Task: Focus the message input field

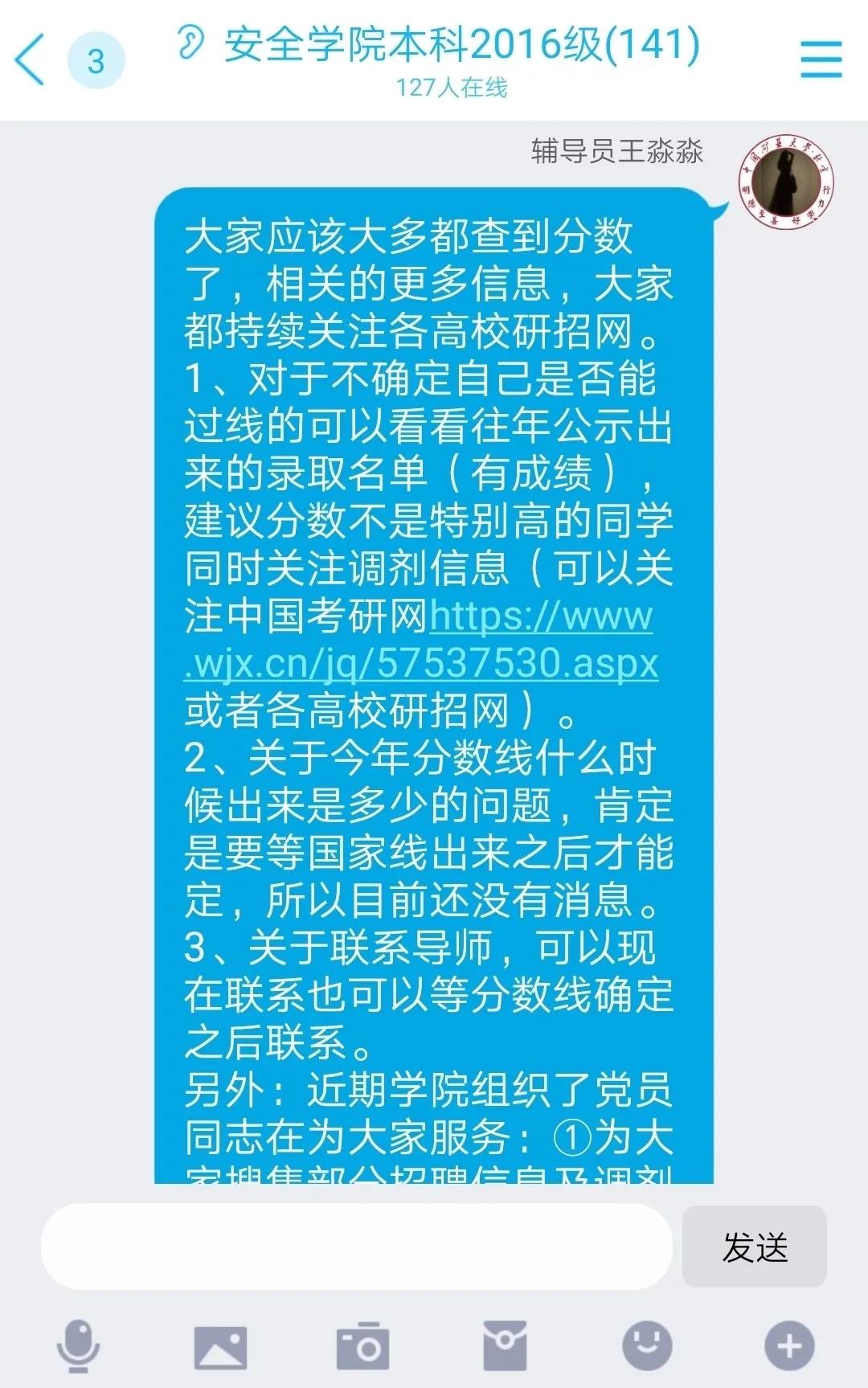Action: [356, 1247]
